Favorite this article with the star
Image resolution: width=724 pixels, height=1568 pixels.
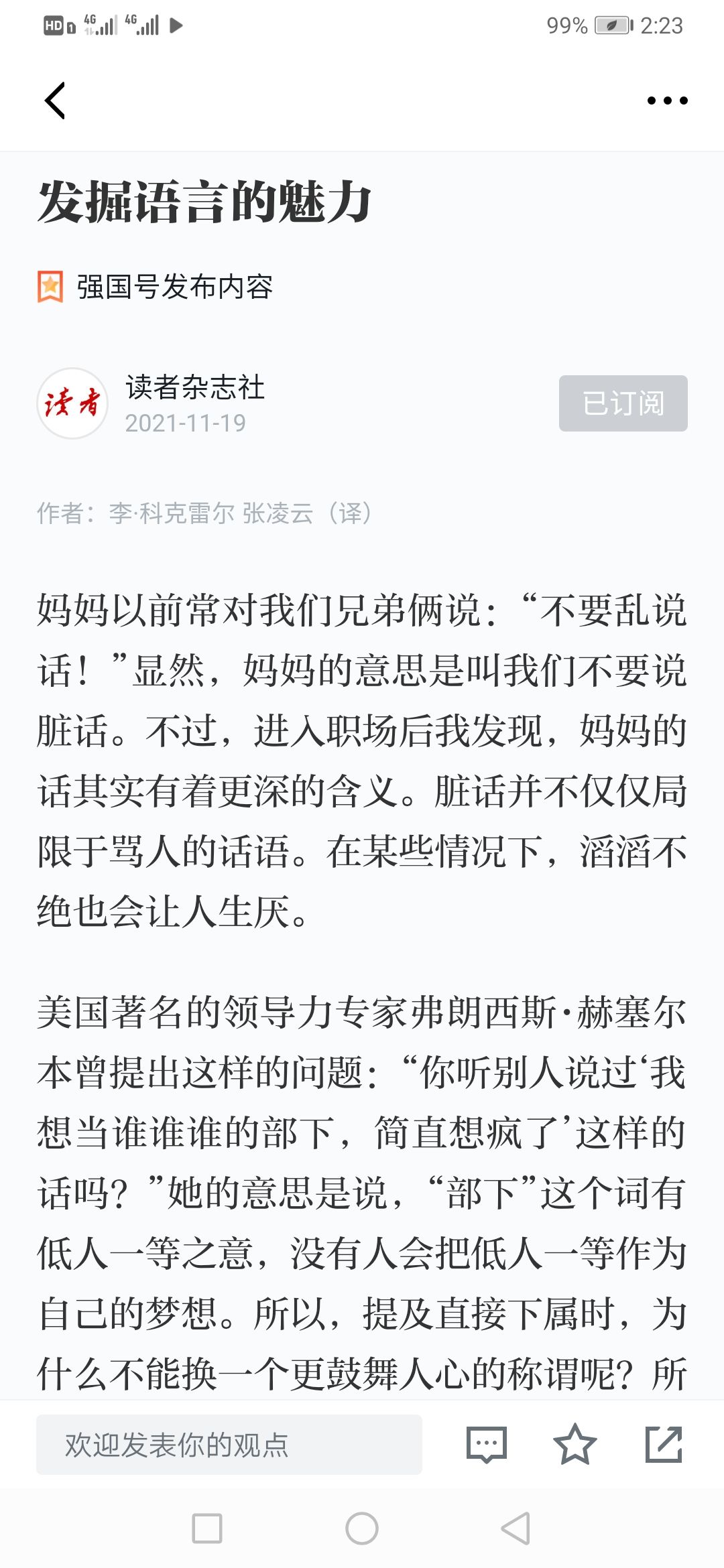(575, 1445)
